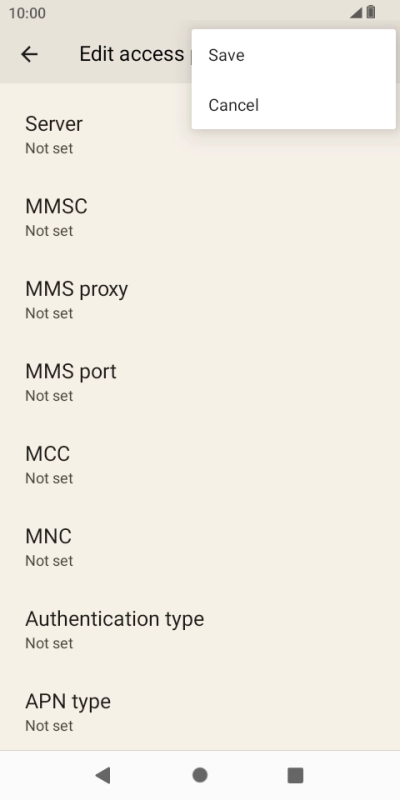
Task: Choose an Authentication type
Action: coord(200,630)
